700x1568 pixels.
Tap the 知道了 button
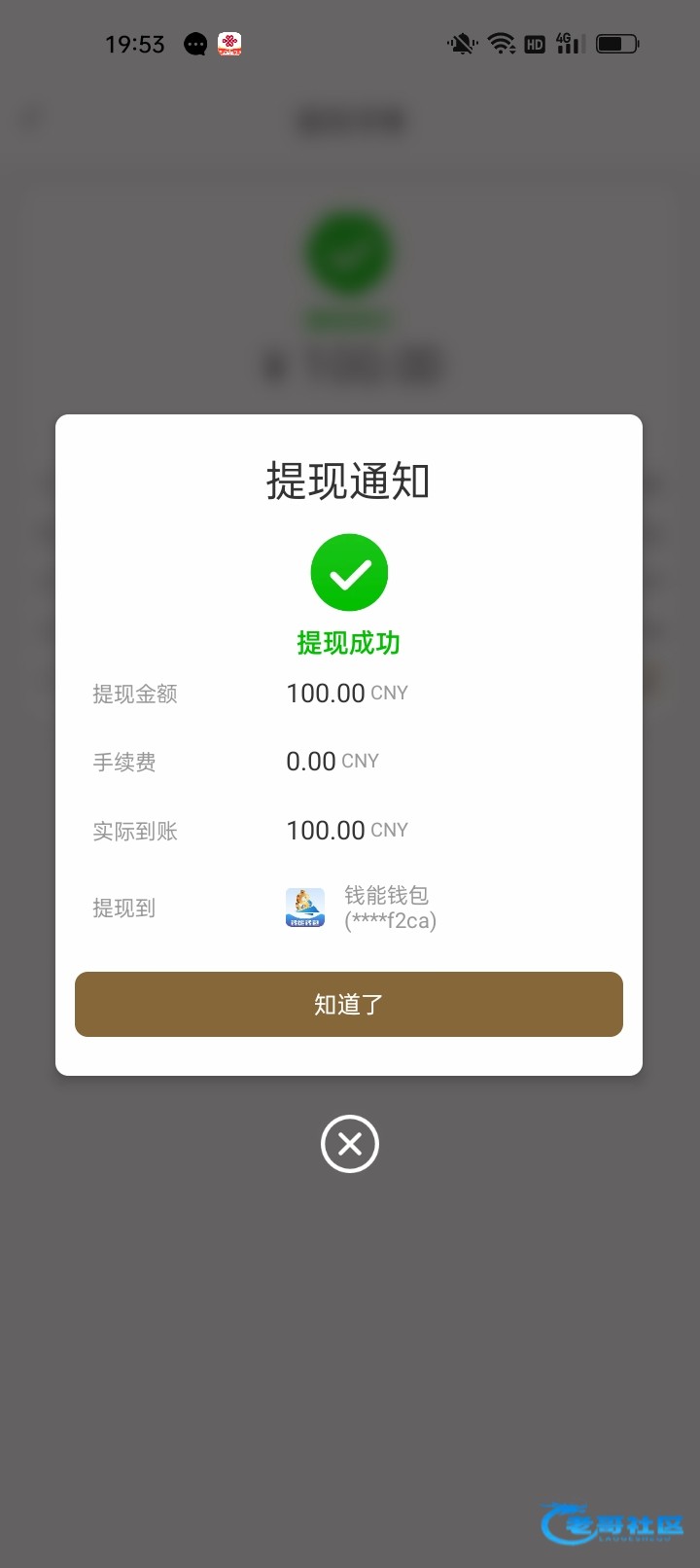pos(348,1004)
